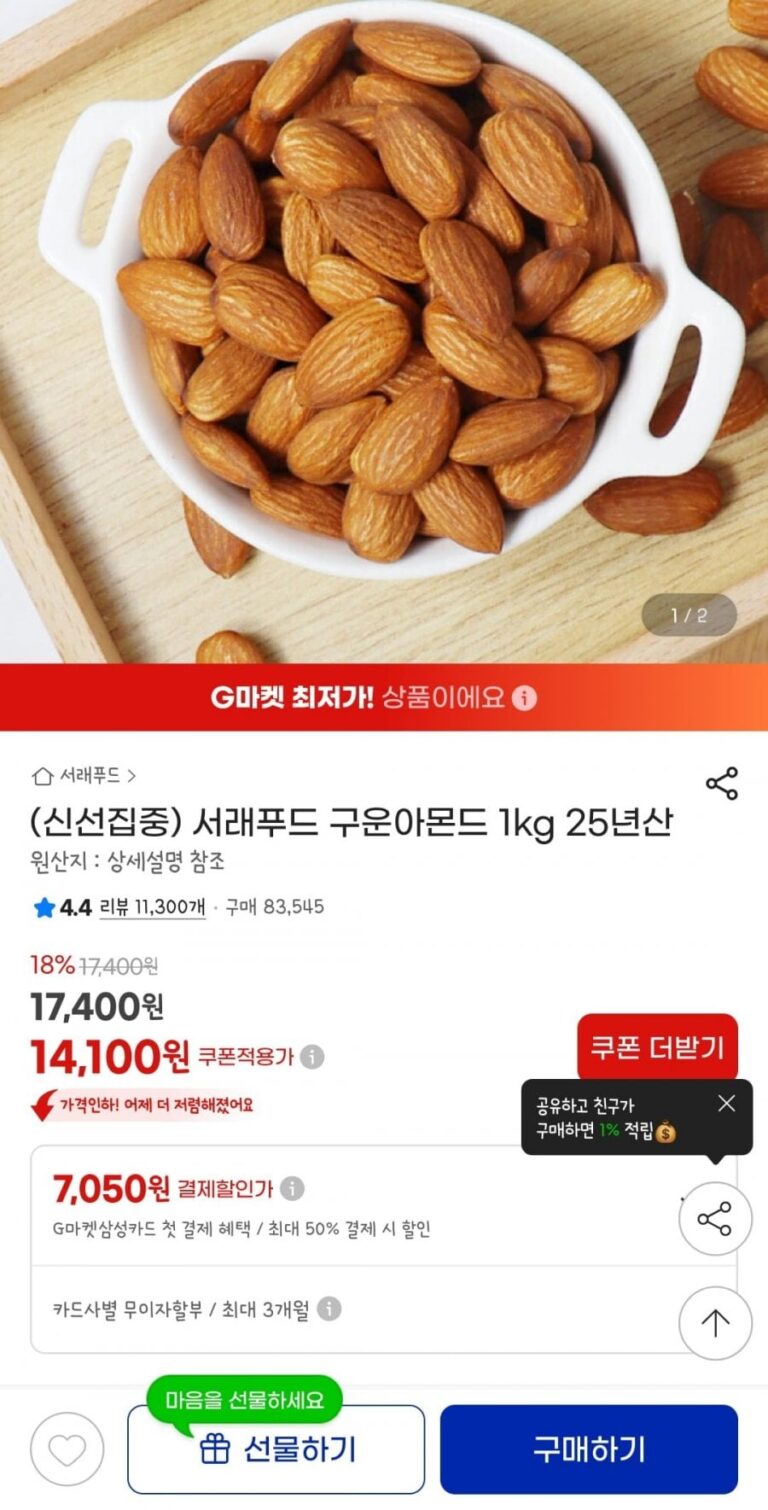The width and height of the screenshot is (768, 1510).
Task: Jump back to top with arrow button
Action: click(715, 1323)
